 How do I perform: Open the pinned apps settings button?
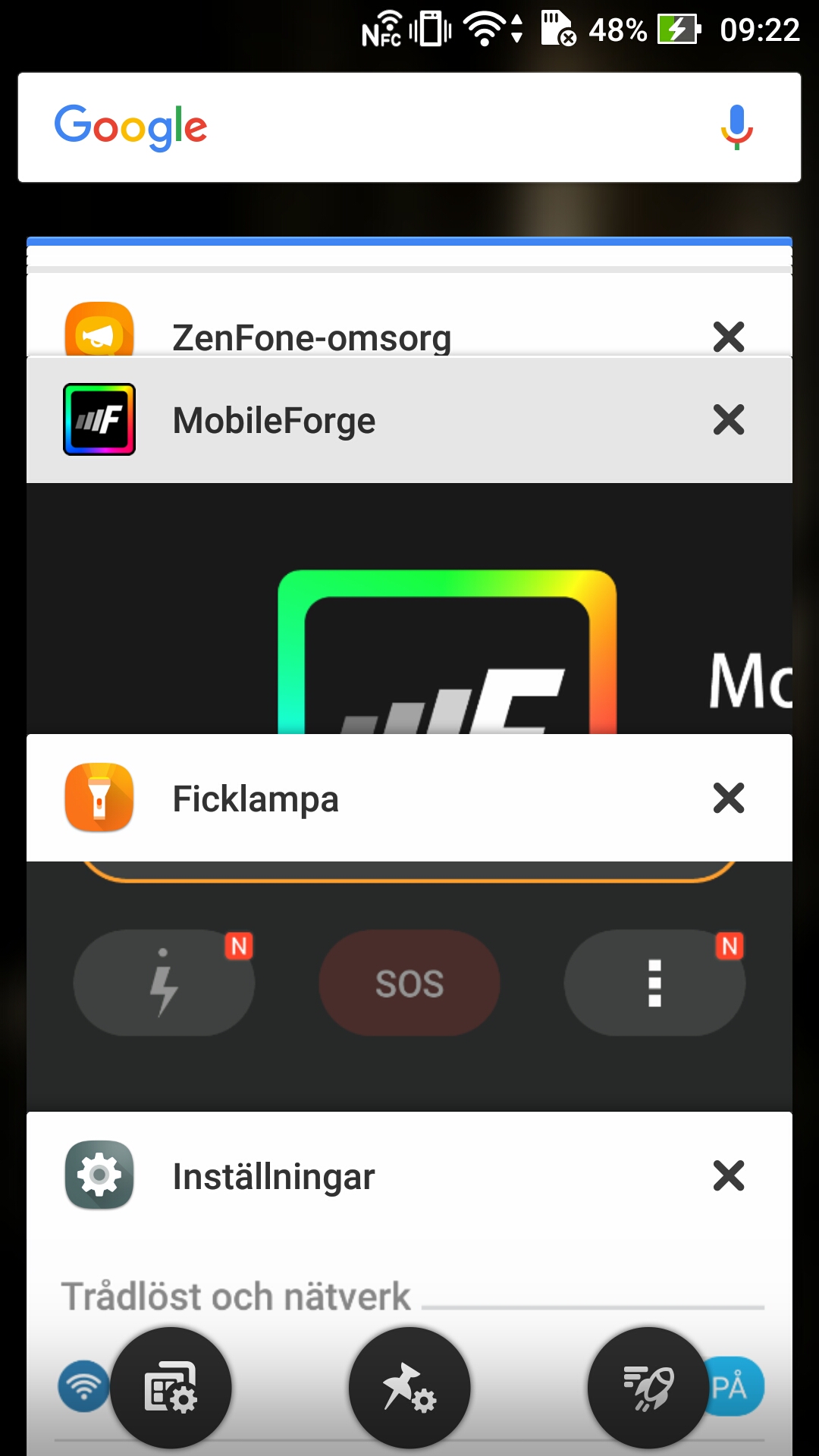tap(409, 1388)
